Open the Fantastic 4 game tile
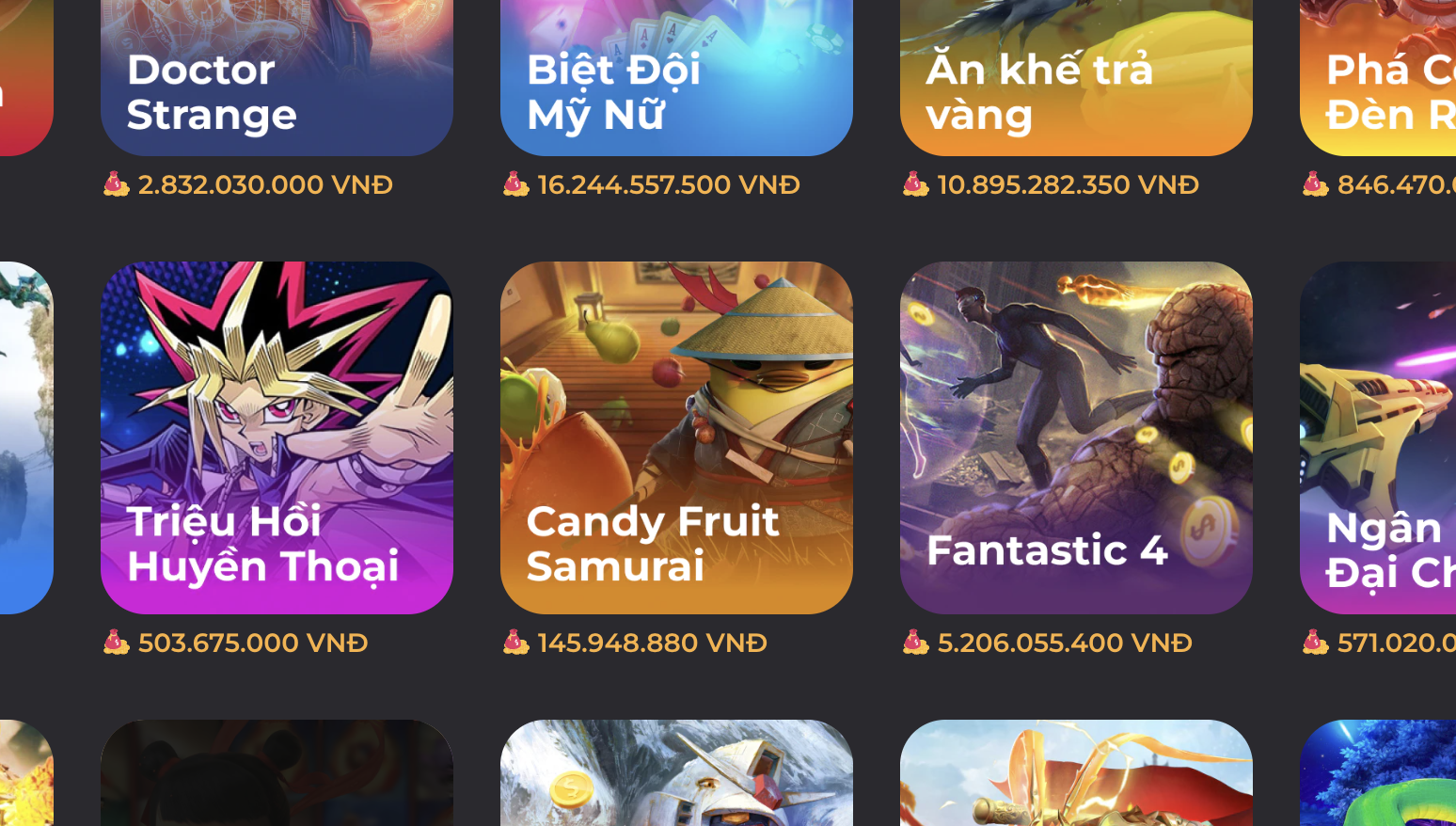 click(x=1076, y=437)
